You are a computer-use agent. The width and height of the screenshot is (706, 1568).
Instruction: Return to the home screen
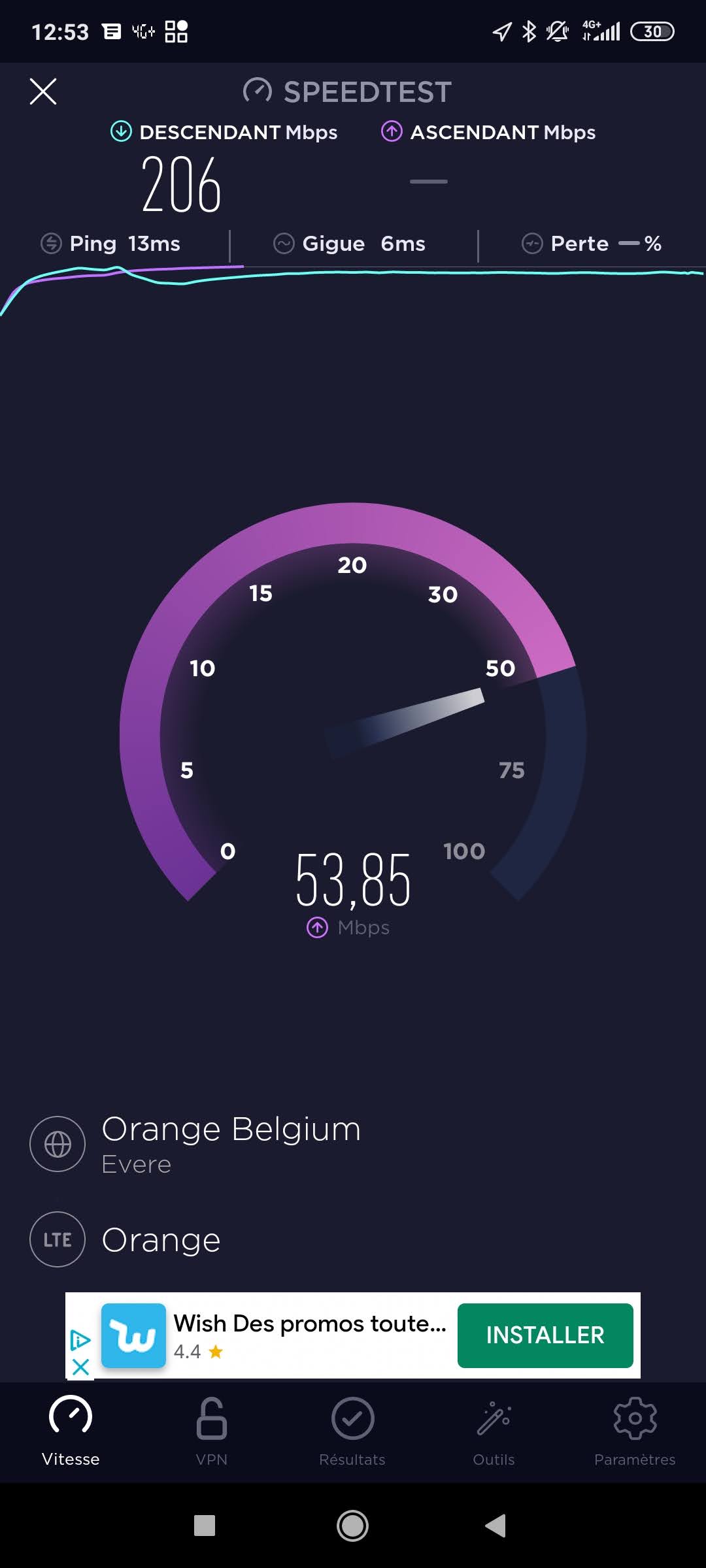[x=352, y=1526]
